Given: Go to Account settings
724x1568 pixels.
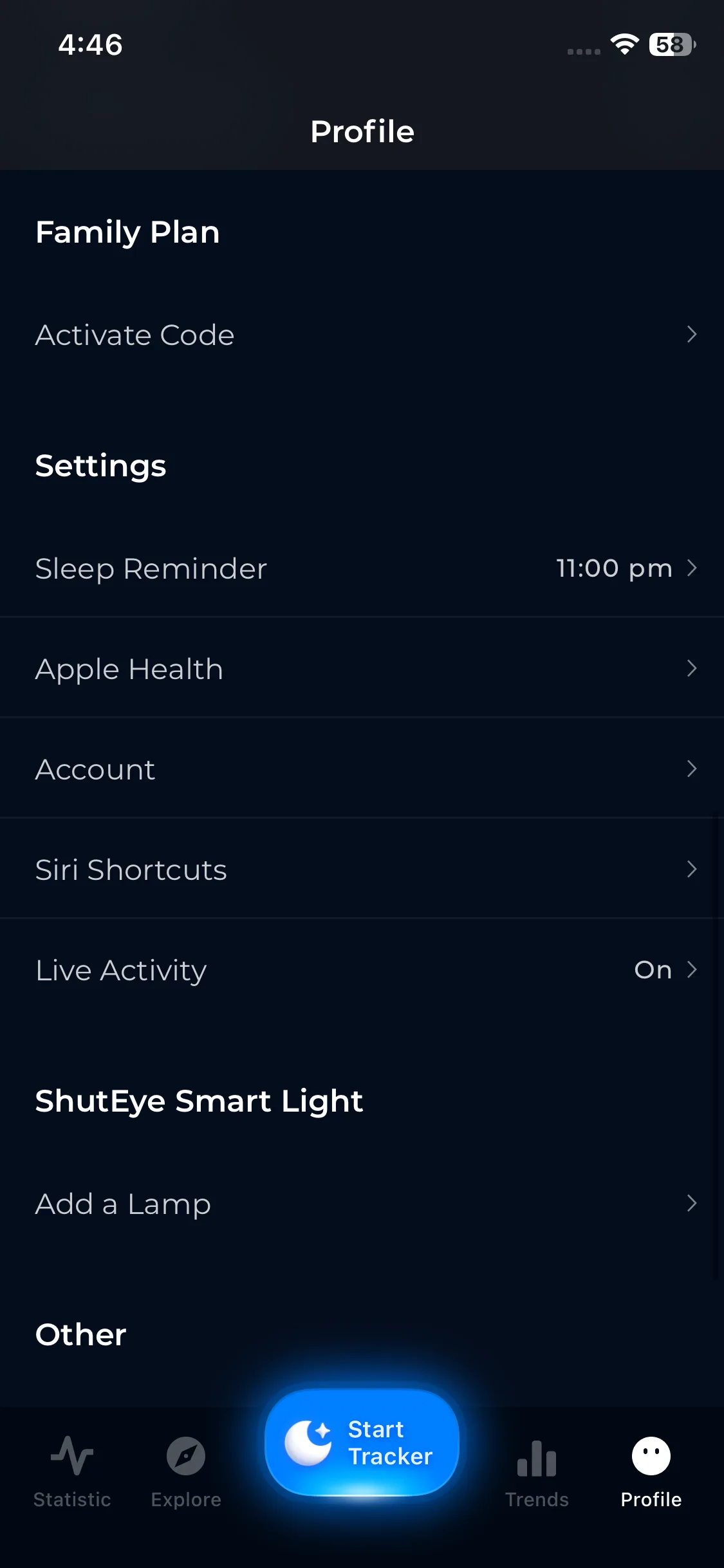Looking at the screenshot, I should (x=362, y=769).
